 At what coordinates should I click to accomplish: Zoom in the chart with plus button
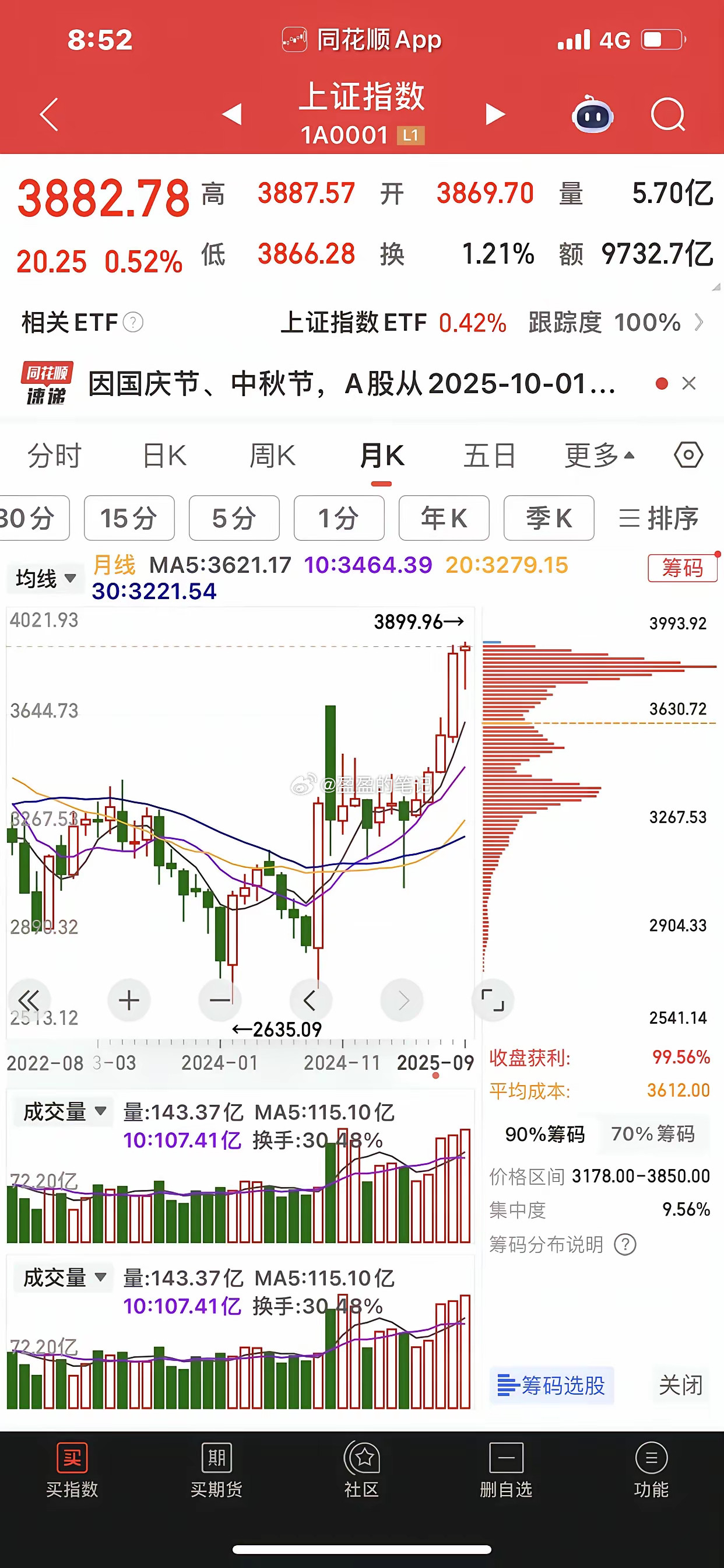point(128,1000)
